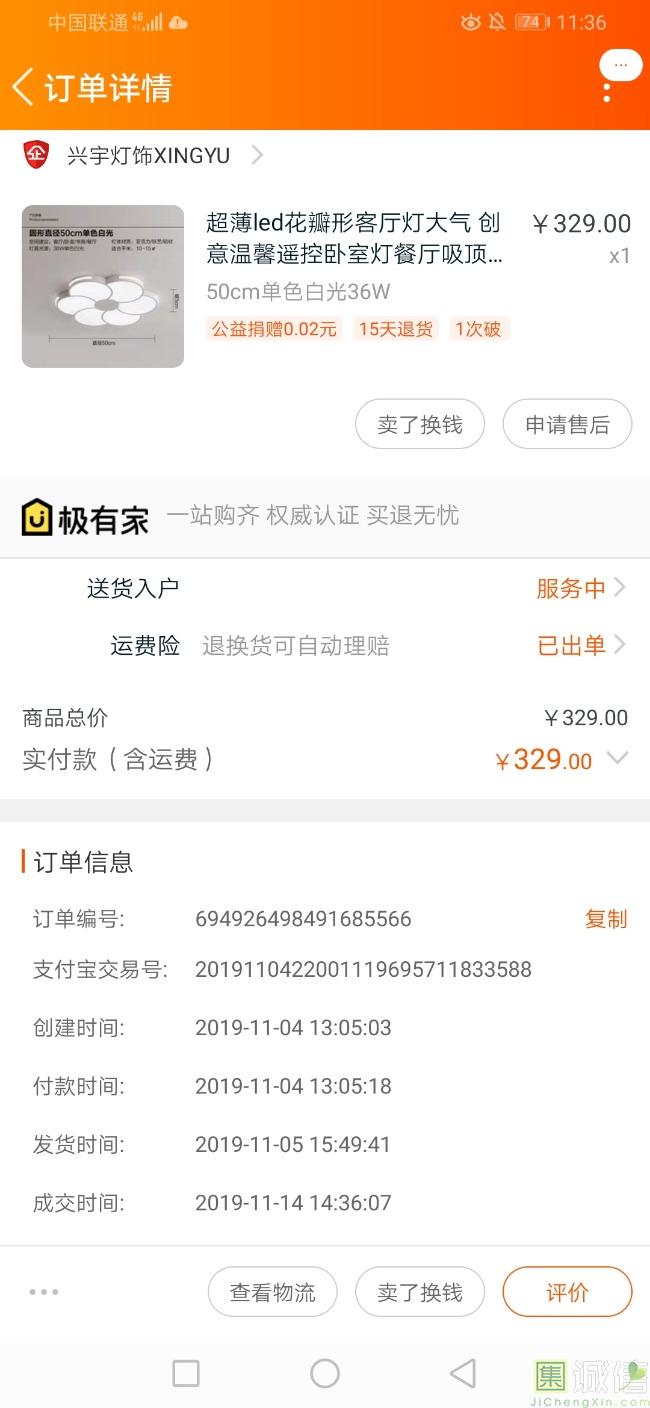Go to the system home screen
Screen dimensions: 650x1408
tap(325, 1373)
